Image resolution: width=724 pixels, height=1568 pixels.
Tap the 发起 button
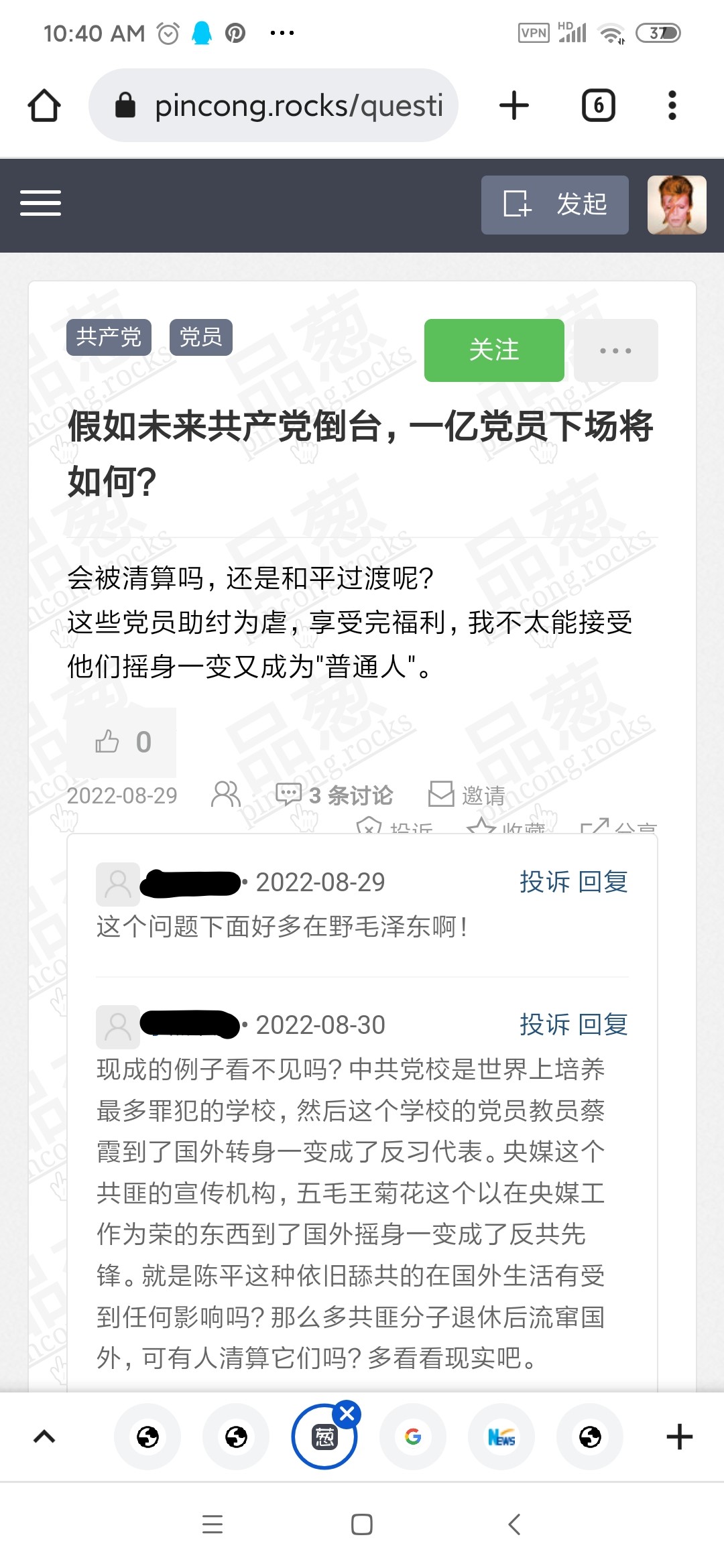coord(554,205)
